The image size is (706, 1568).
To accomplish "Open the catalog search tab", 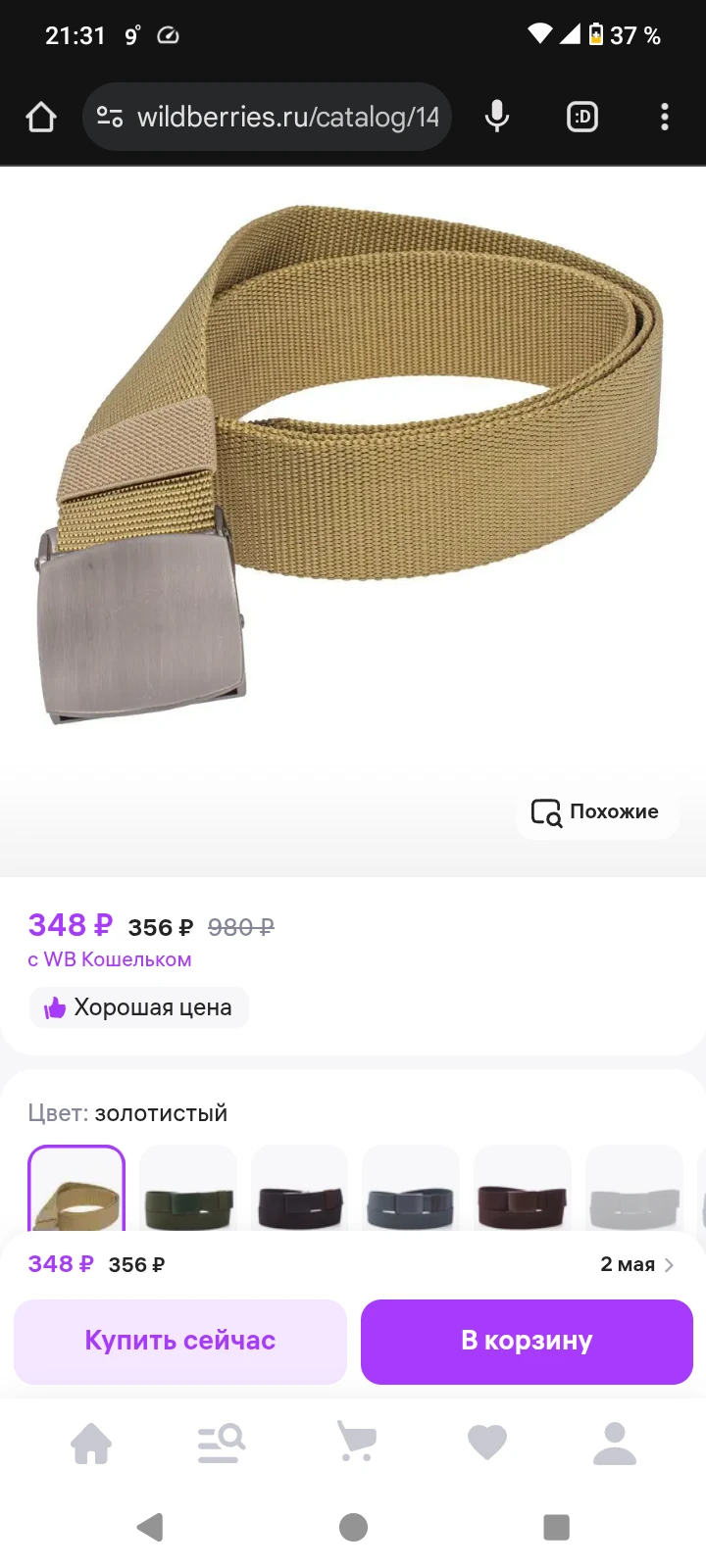I will point(221,1443).
